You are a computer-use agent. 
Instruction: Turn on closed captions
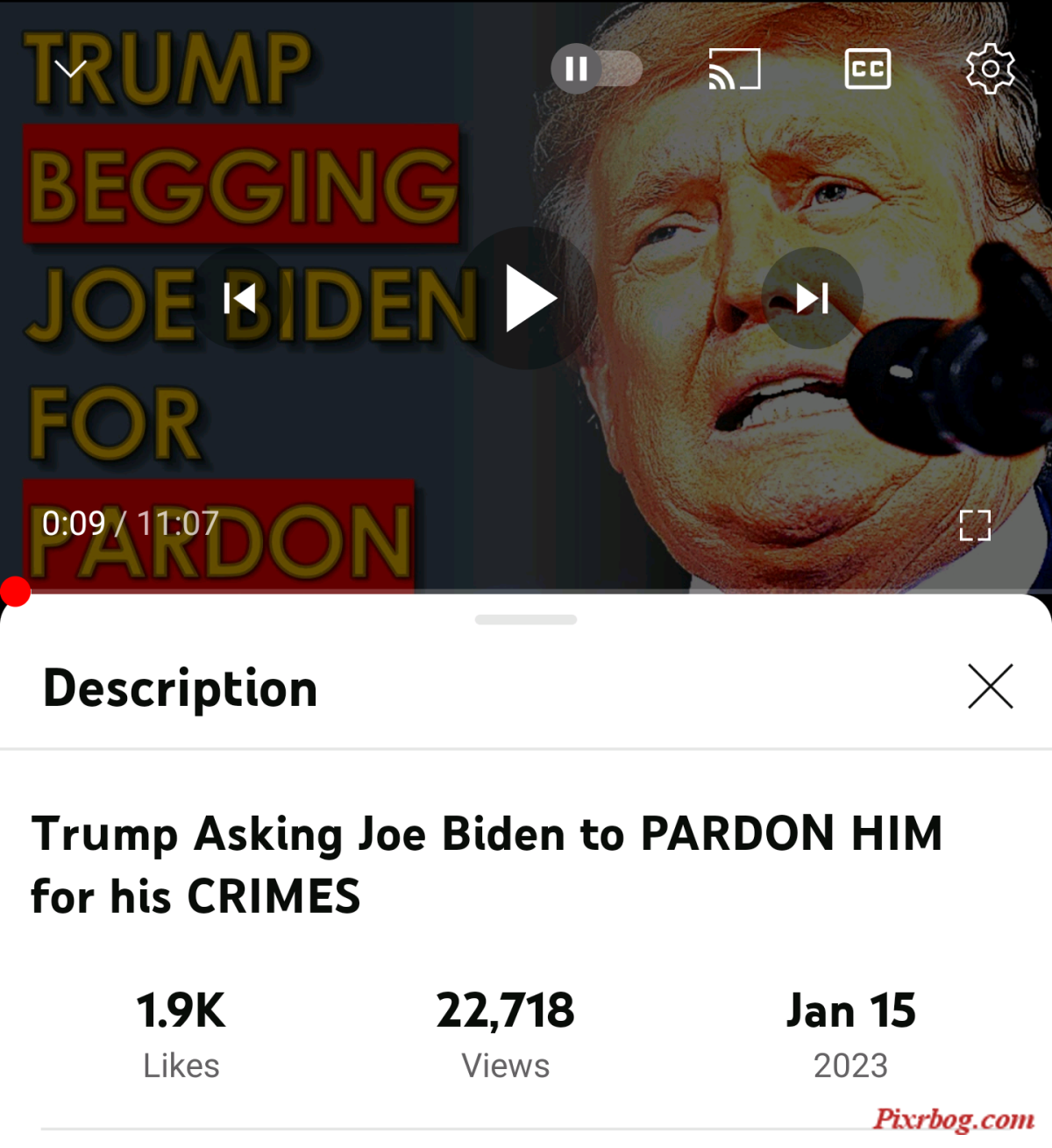tap(867, 69)
